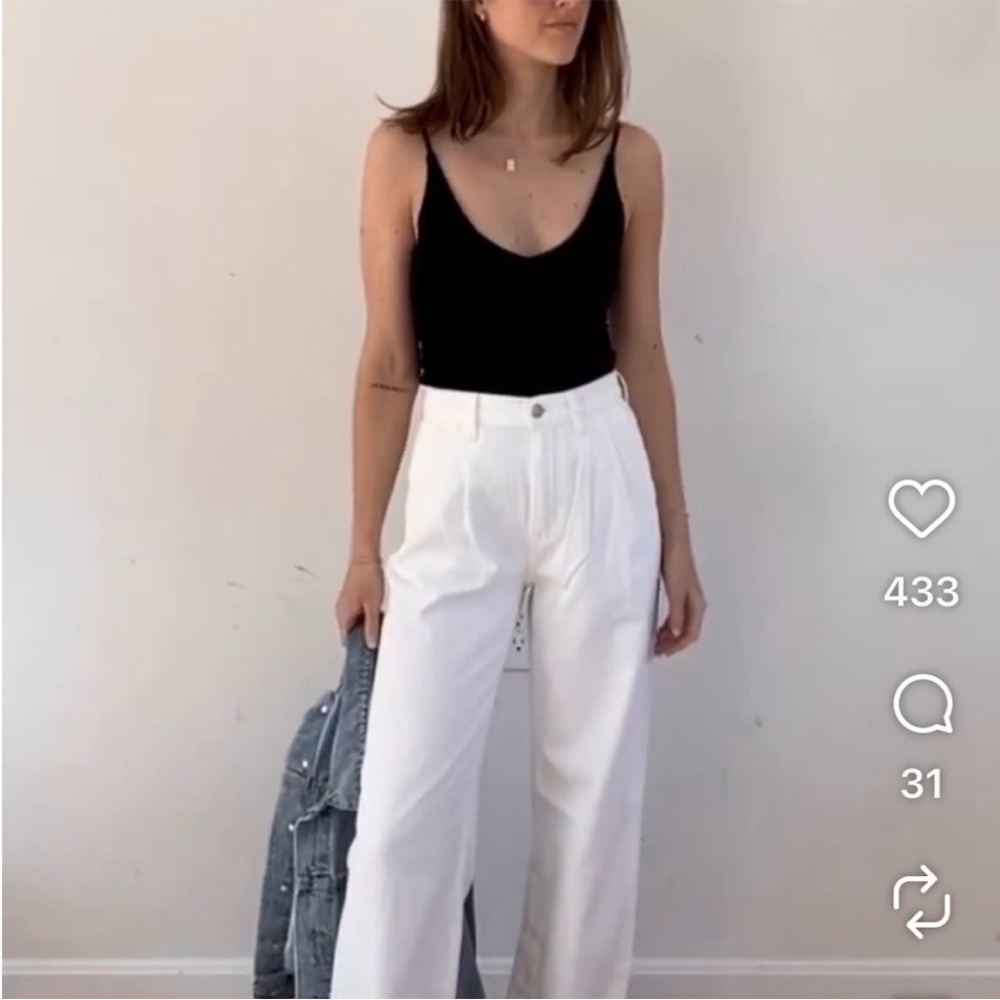The image size is (1000, 1000).
Task: Open the comments on this video
Action: click(x=922, y=705)
